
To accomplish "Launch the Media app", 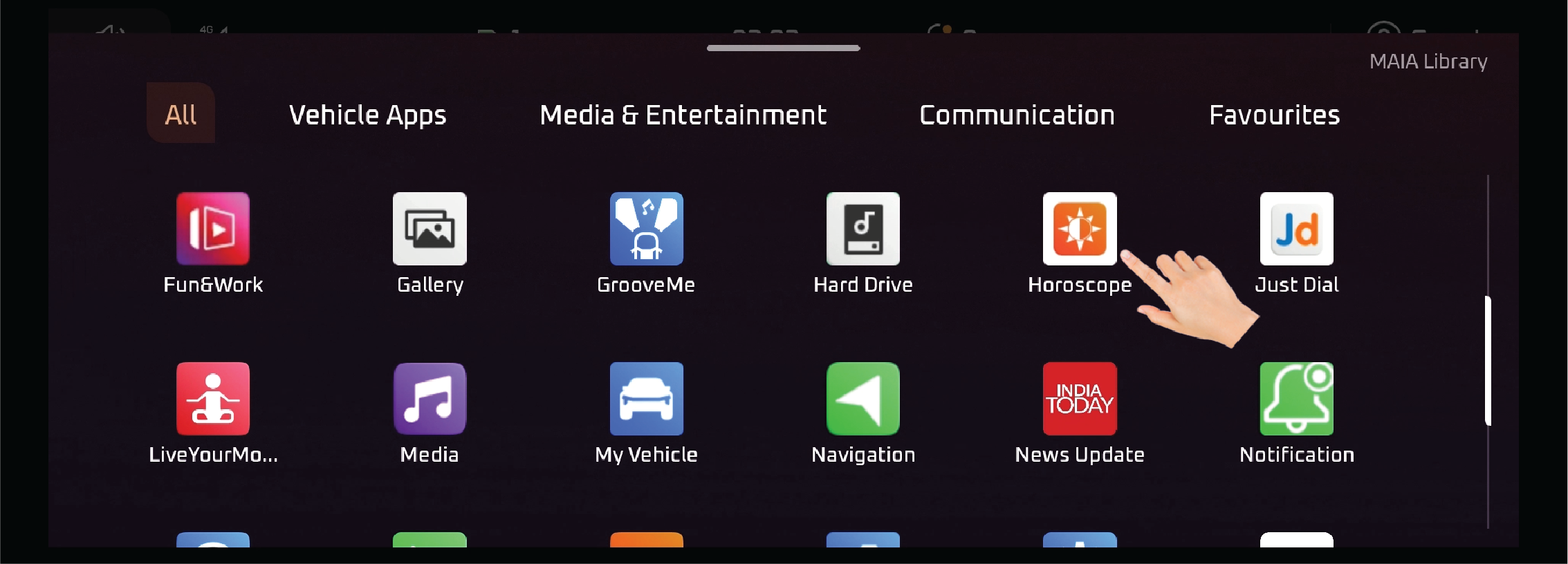I will [x=430, y=399].
